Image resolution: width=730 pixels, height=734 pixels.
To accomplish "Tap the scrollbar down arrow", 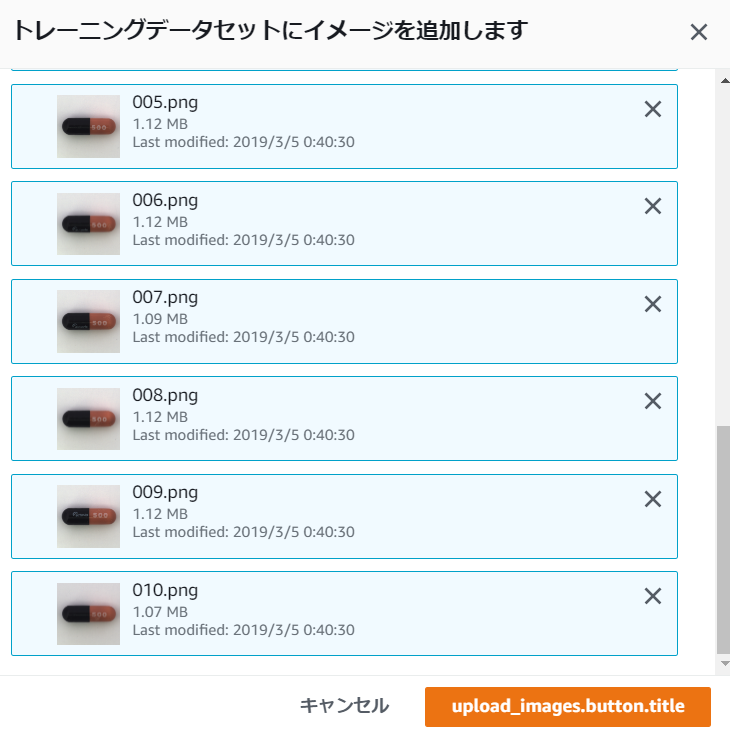I will (724, 664).
